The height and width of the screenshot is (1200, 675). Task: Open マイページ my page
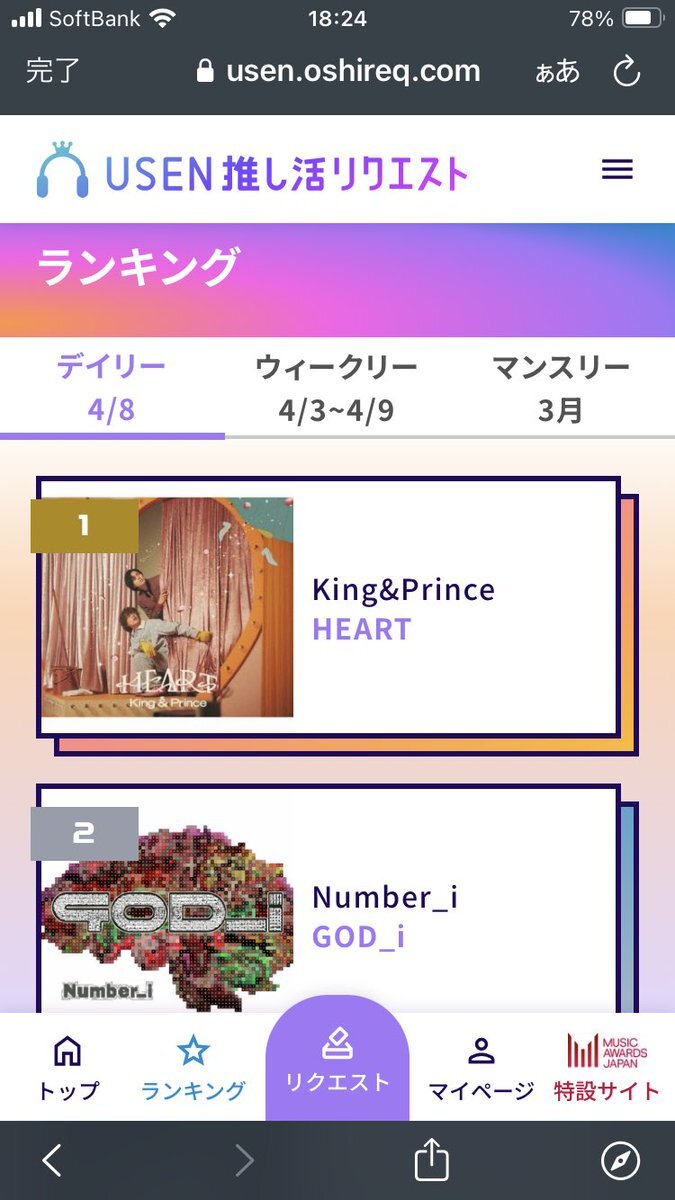[481, 1067]
